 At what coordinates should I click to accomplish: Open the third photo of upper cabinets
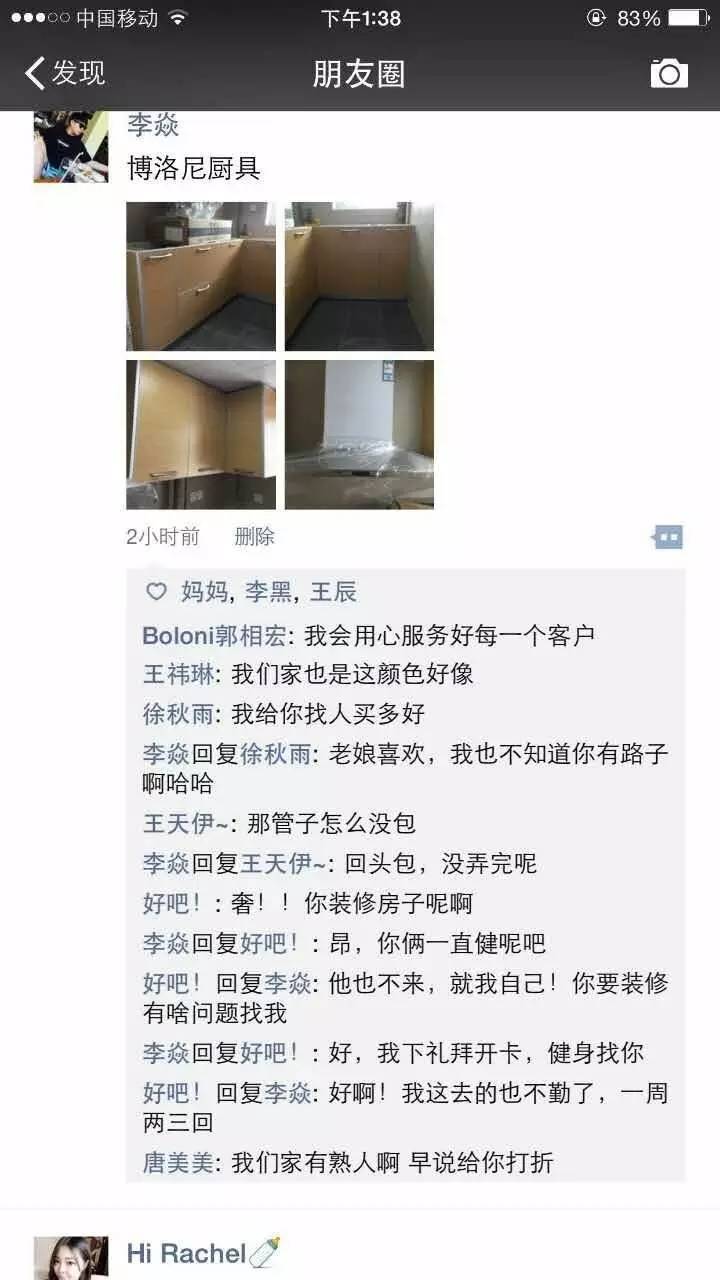point(201,434)
